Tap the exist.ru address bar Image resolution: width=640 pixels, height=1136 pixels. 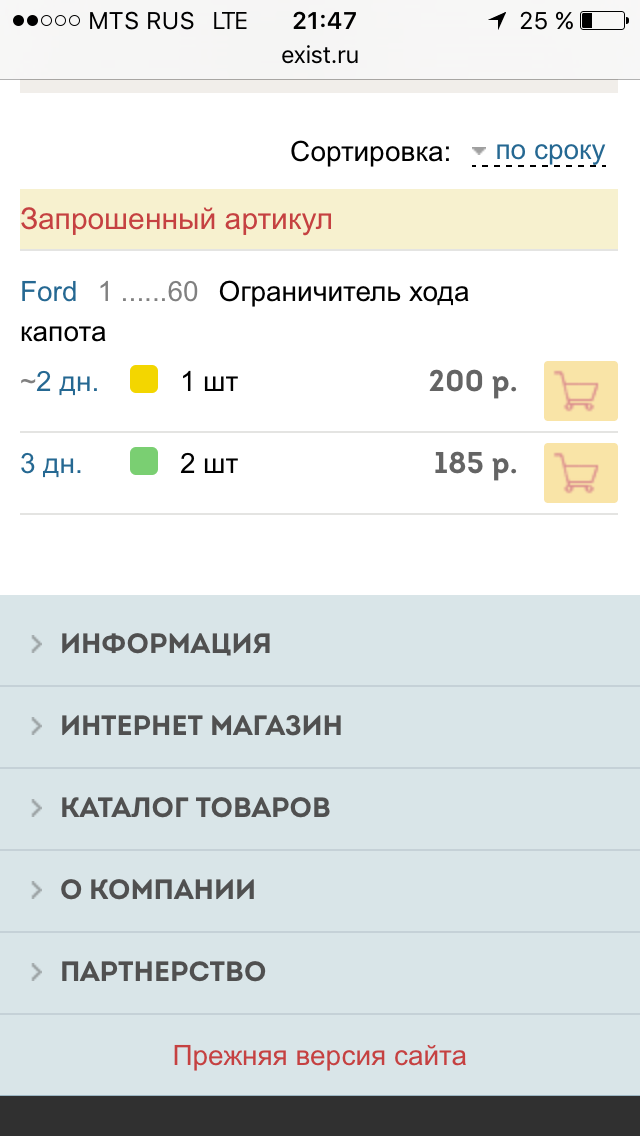320,55
